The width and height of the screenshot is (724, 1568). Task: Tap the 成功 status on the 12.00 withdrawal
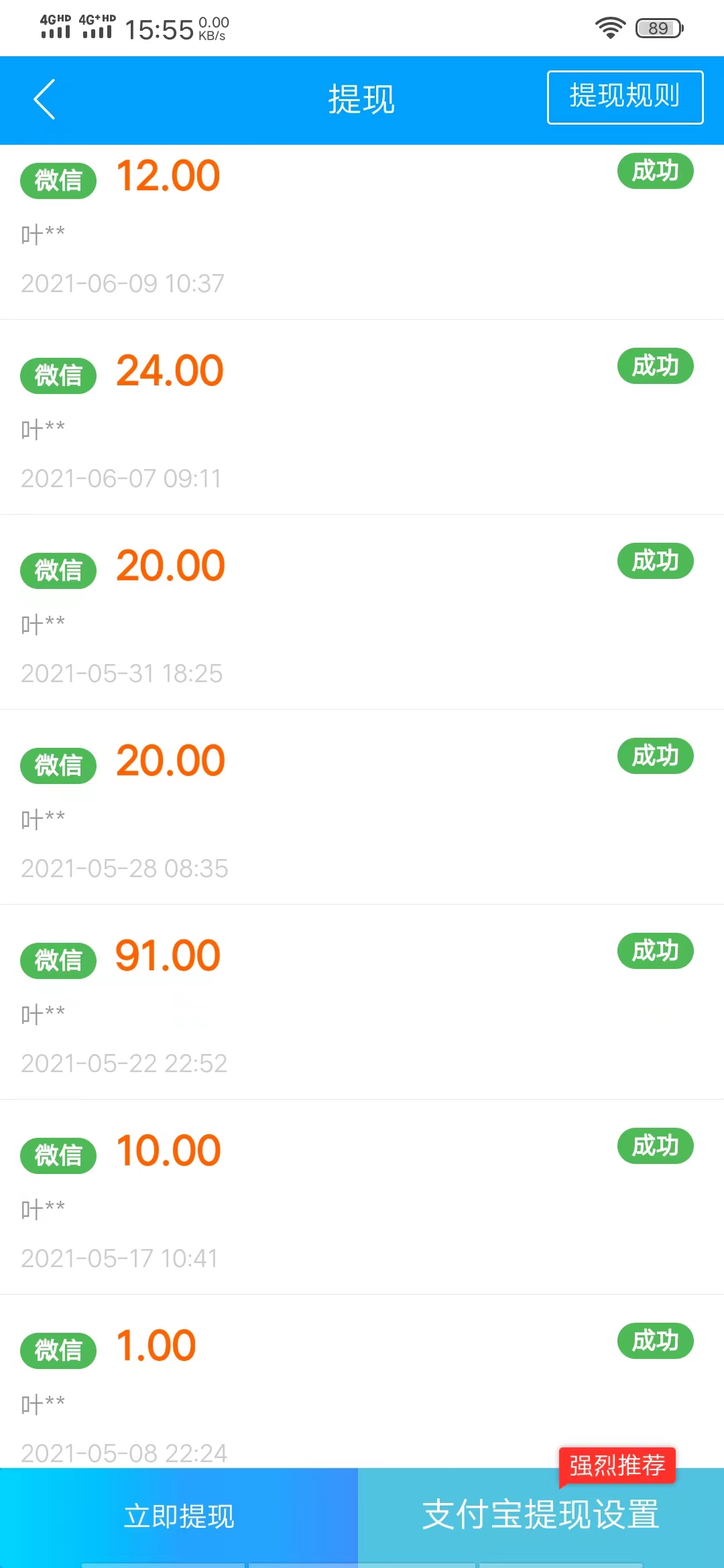[x=654, y=171]
